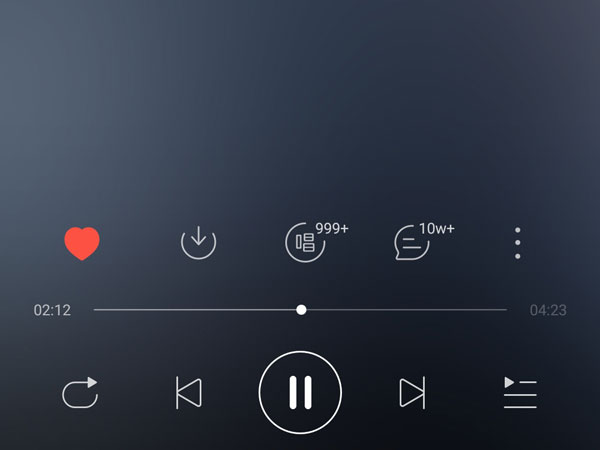Pause the current song
The image size is (600, 450).
point(300,392)
